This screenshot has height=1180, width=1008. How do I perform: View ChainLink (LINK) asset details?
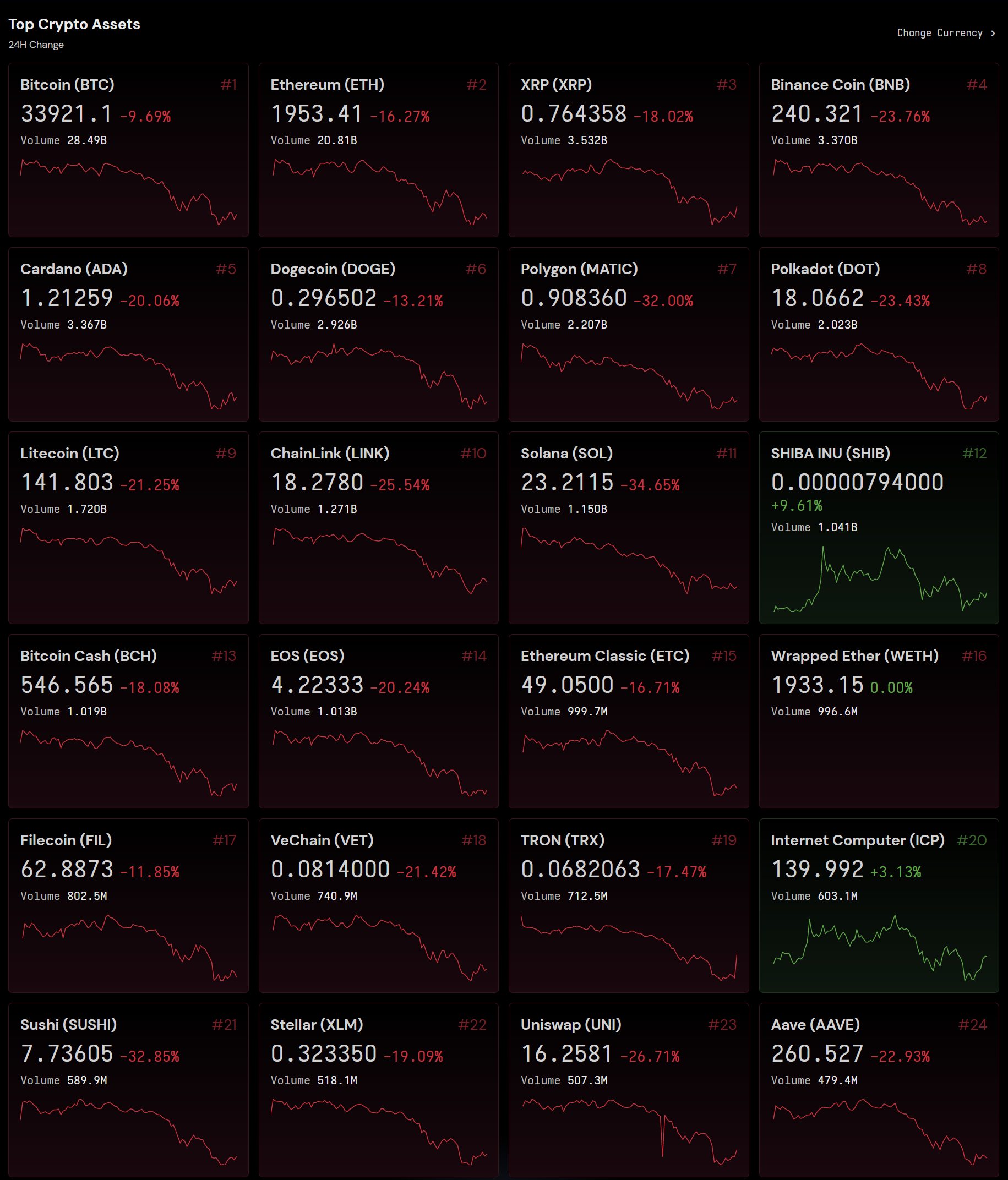(x=378, y=527)
